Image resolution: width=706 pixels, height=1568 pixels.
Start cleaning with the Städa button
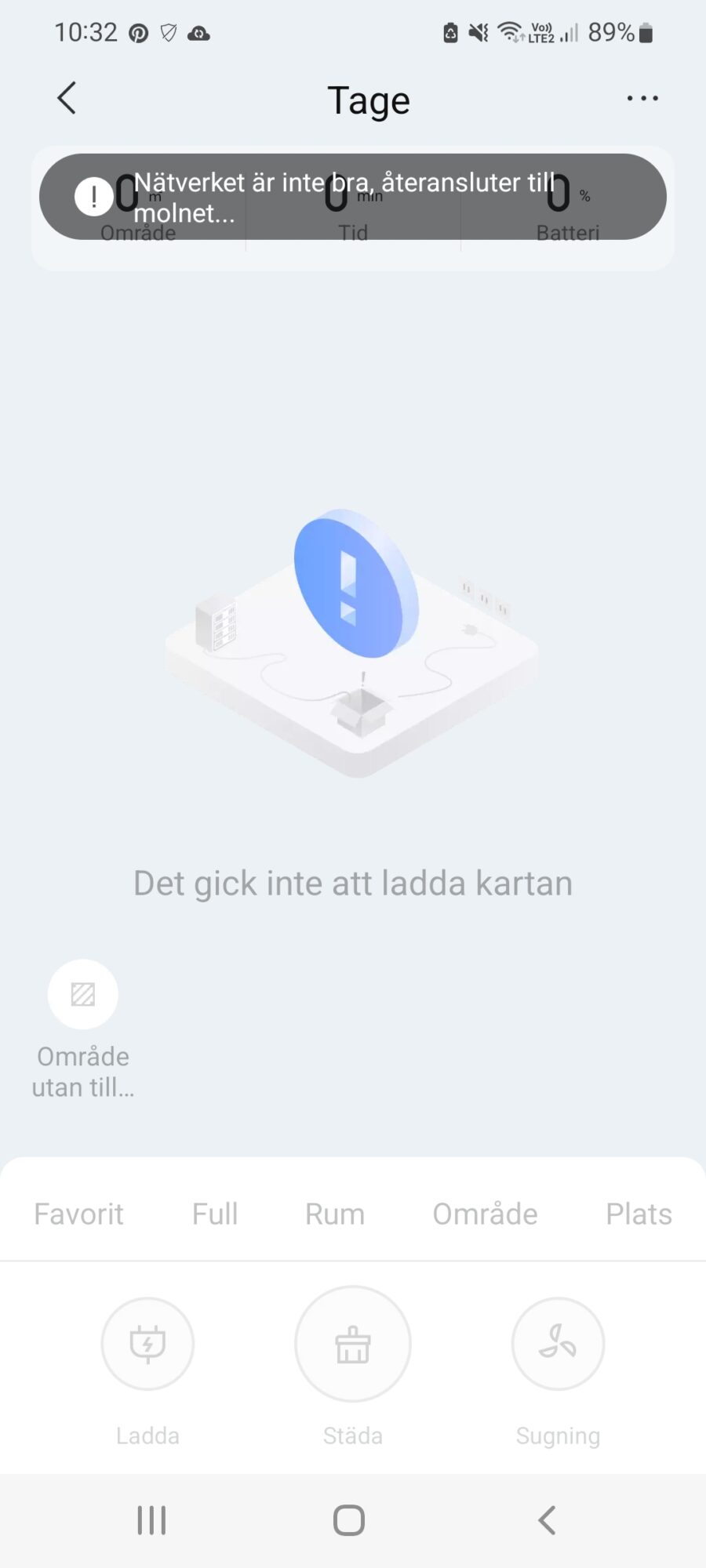[x=353, y=1344]
